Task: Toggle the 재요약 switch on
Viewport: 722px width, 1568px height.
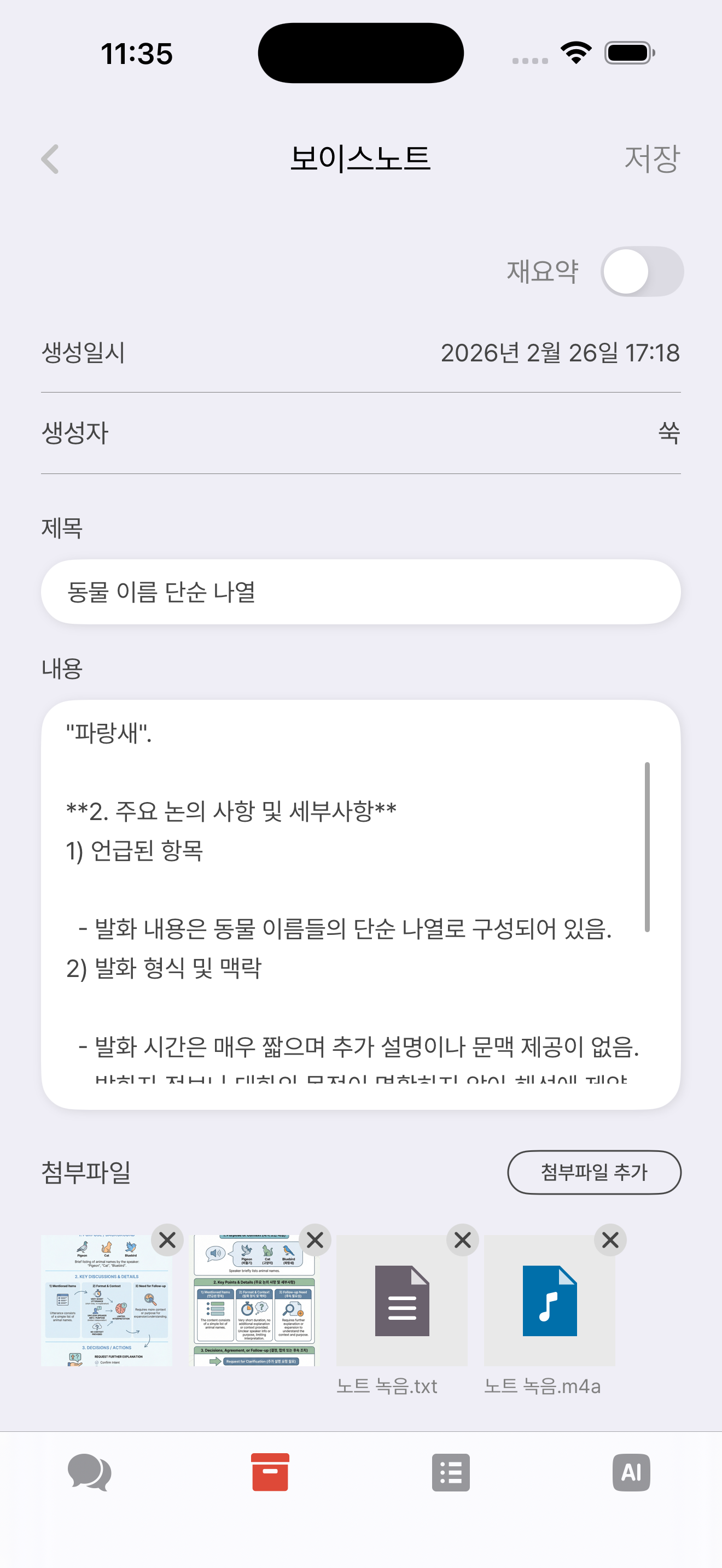Action: (642, 272)
